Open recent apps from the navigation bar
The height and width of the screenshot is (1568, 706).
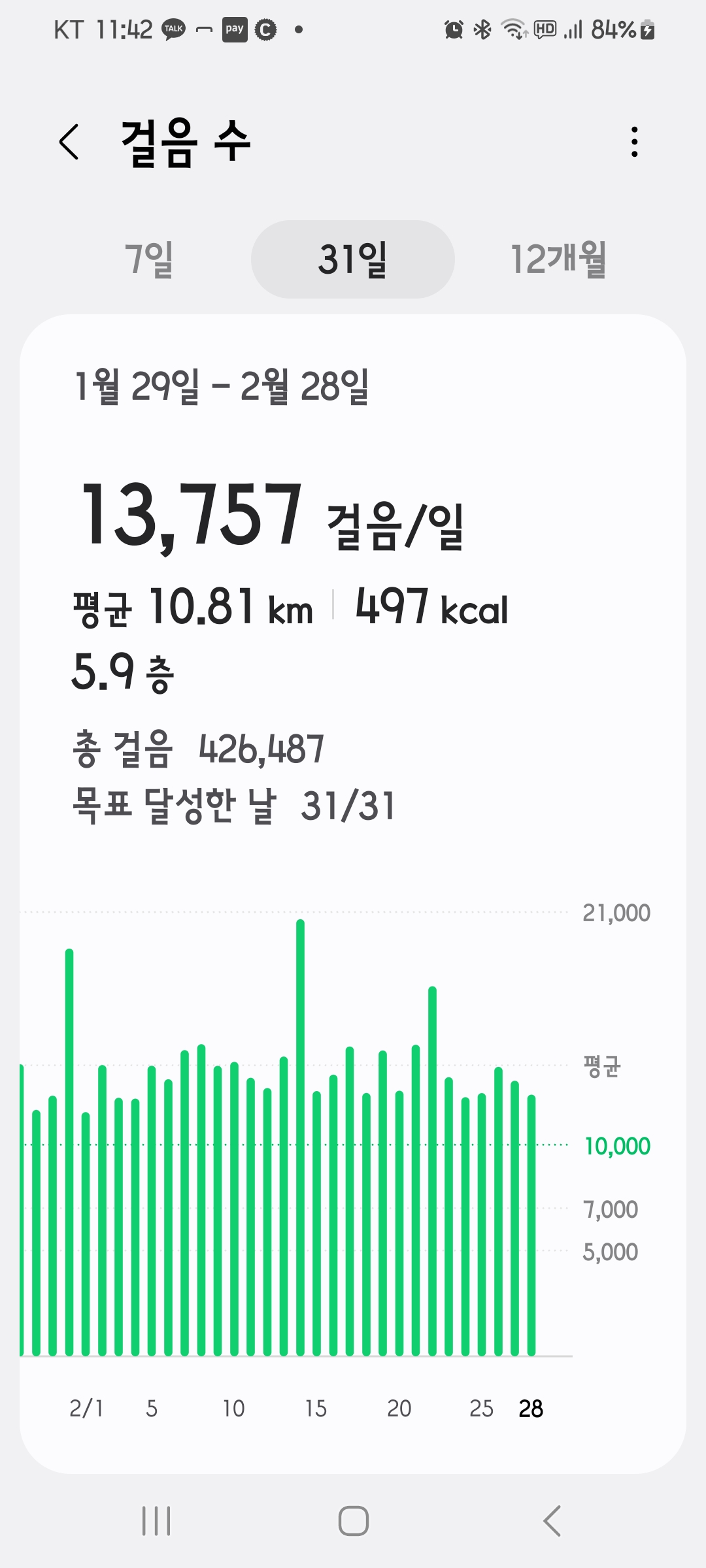click(156, 1521)
